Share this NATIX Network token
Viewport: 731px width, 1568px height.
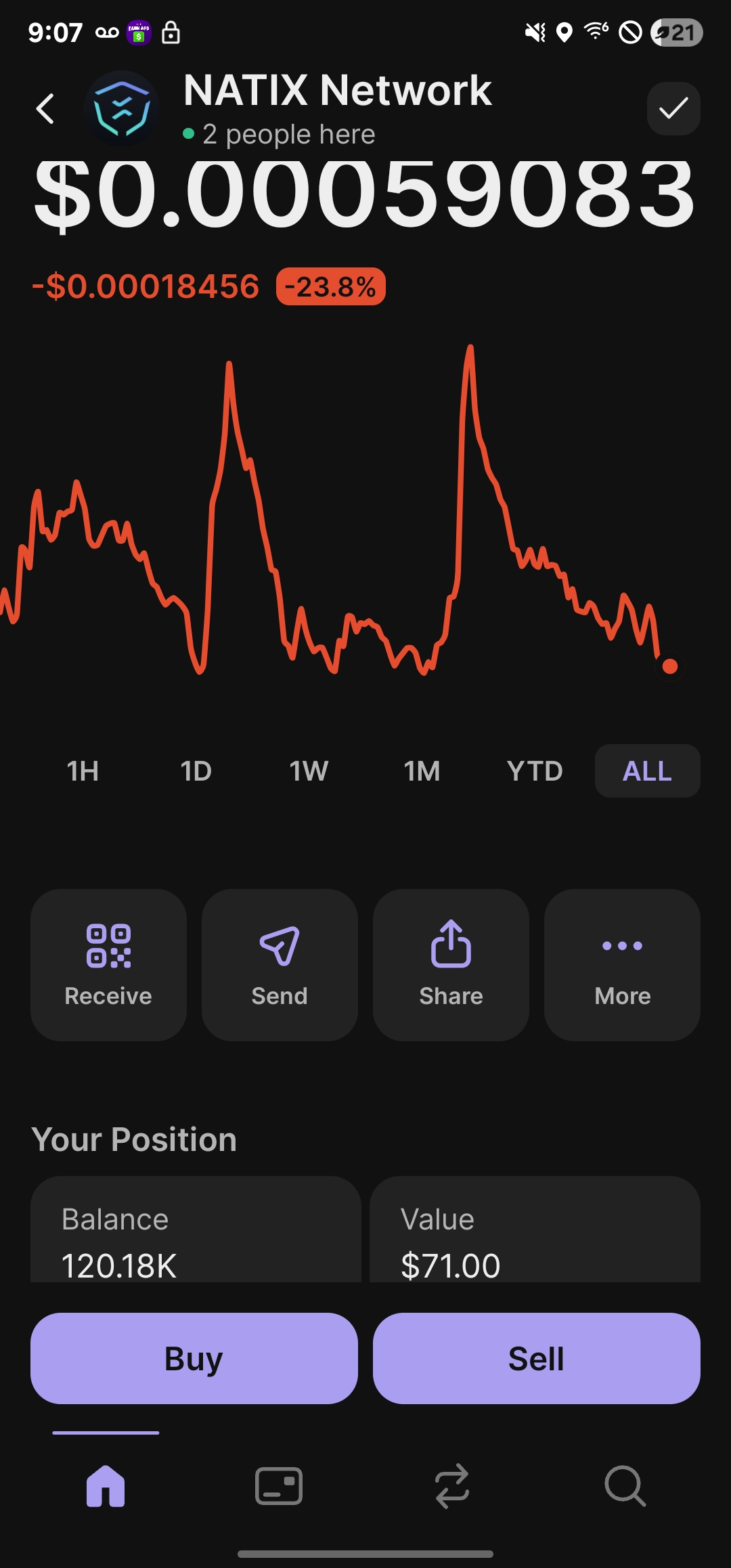pos(451,965)
